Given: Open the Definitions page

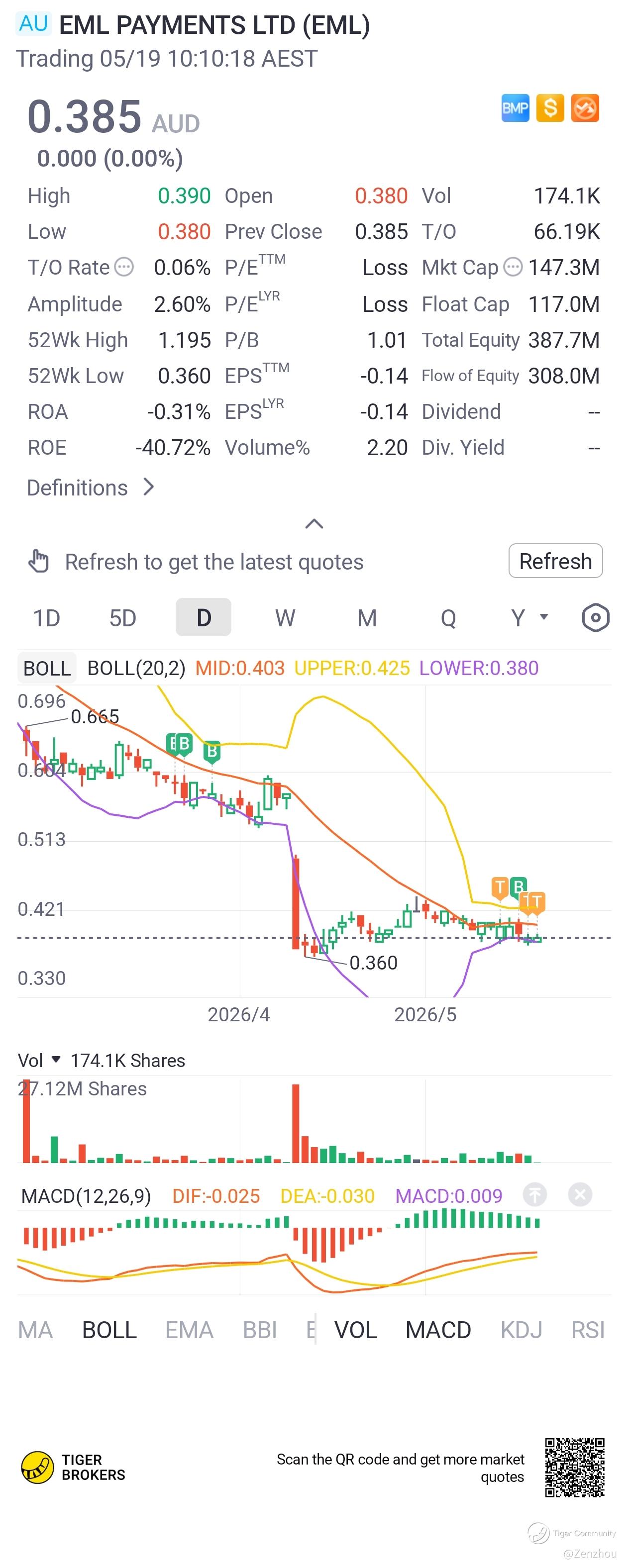Looking at the screenshot, I should pyautogui.click(x=91, y=488).
